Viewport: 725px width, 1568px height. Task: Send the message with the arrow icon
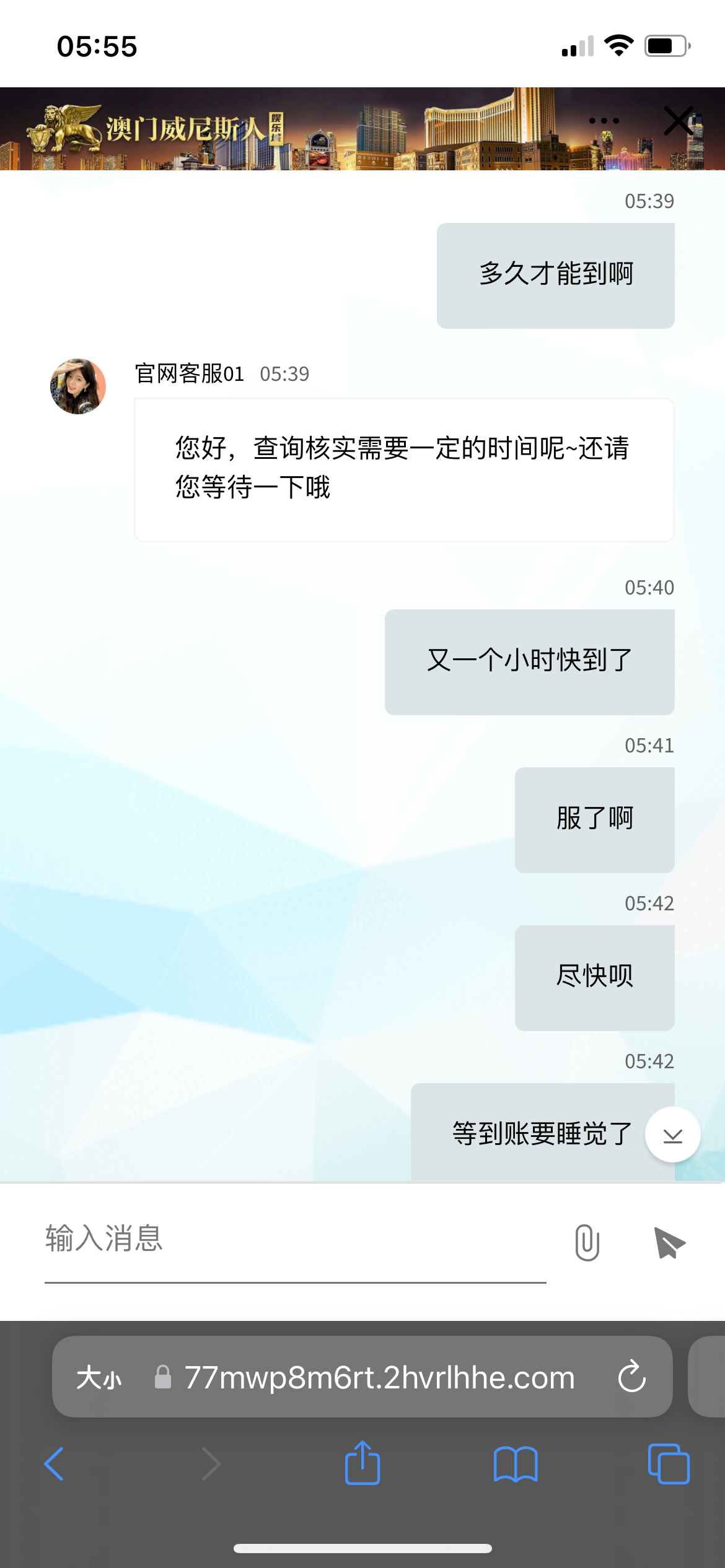point(669,1242)
